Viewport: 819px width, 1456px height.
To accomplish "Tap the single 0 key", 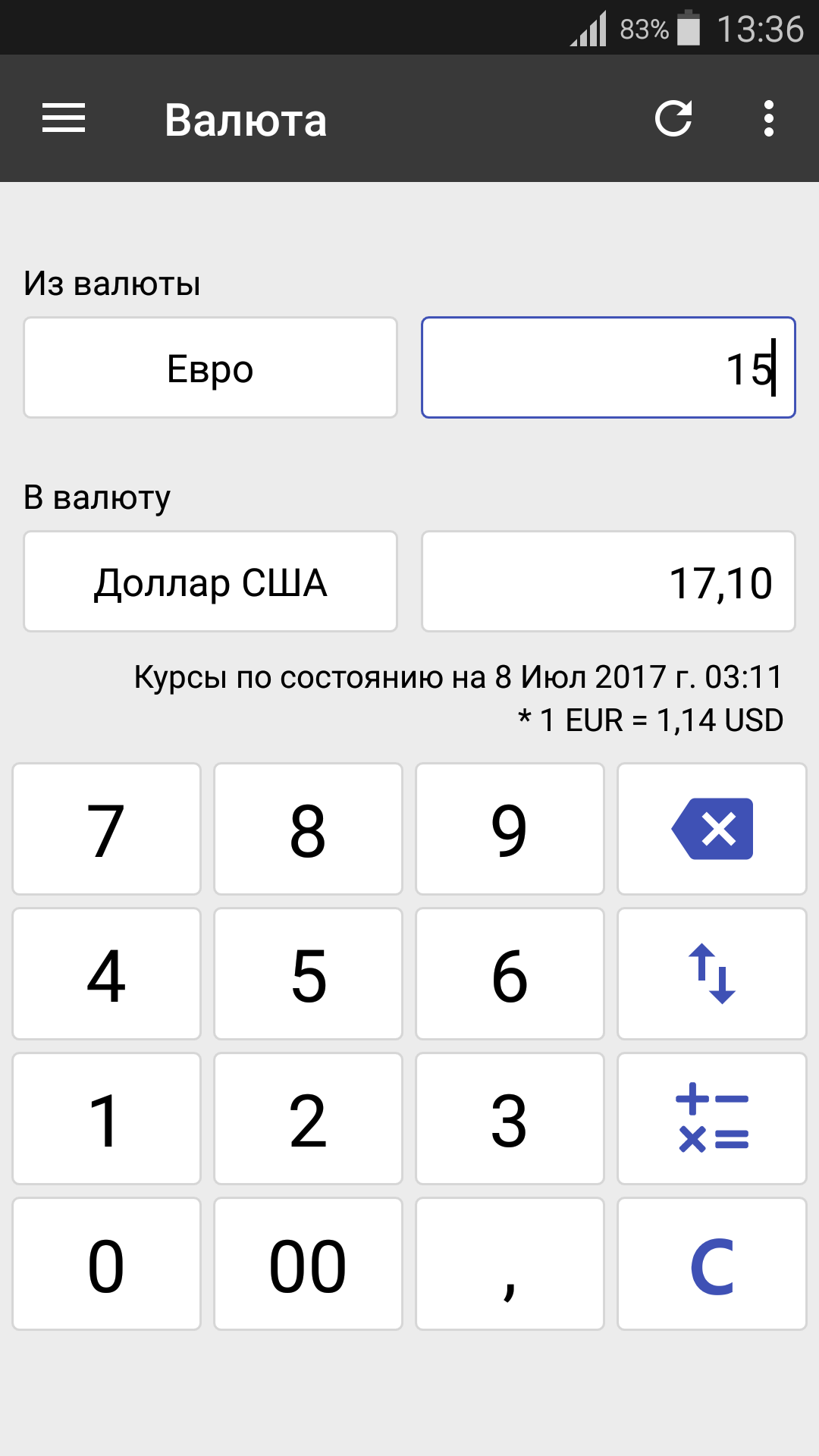I will (x=107, y=1264).
